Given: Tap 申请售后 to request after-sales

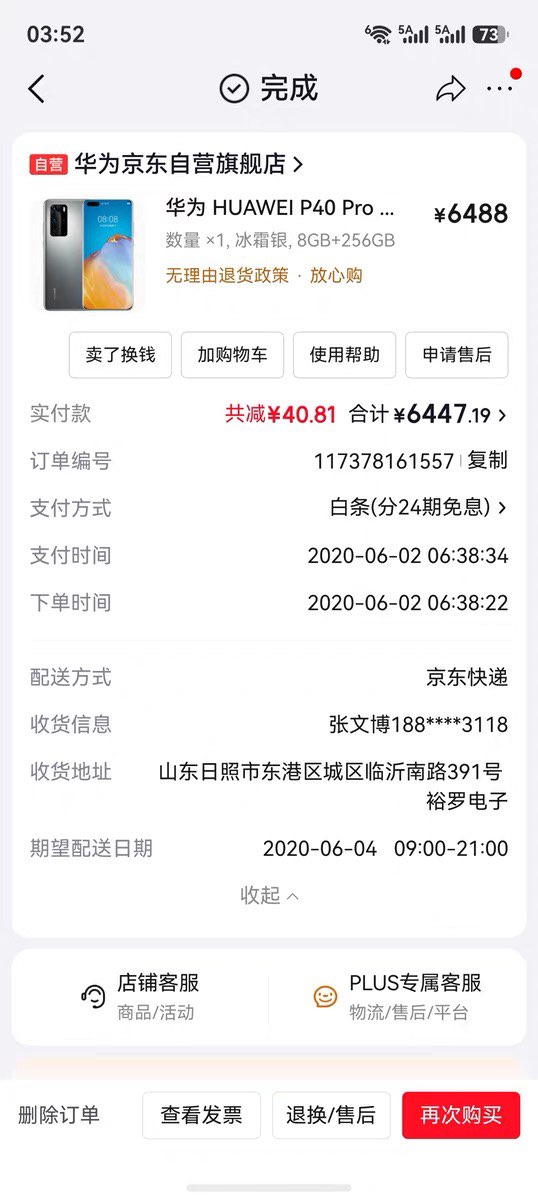Looking at the screenshot, I should tap(457, 355).
